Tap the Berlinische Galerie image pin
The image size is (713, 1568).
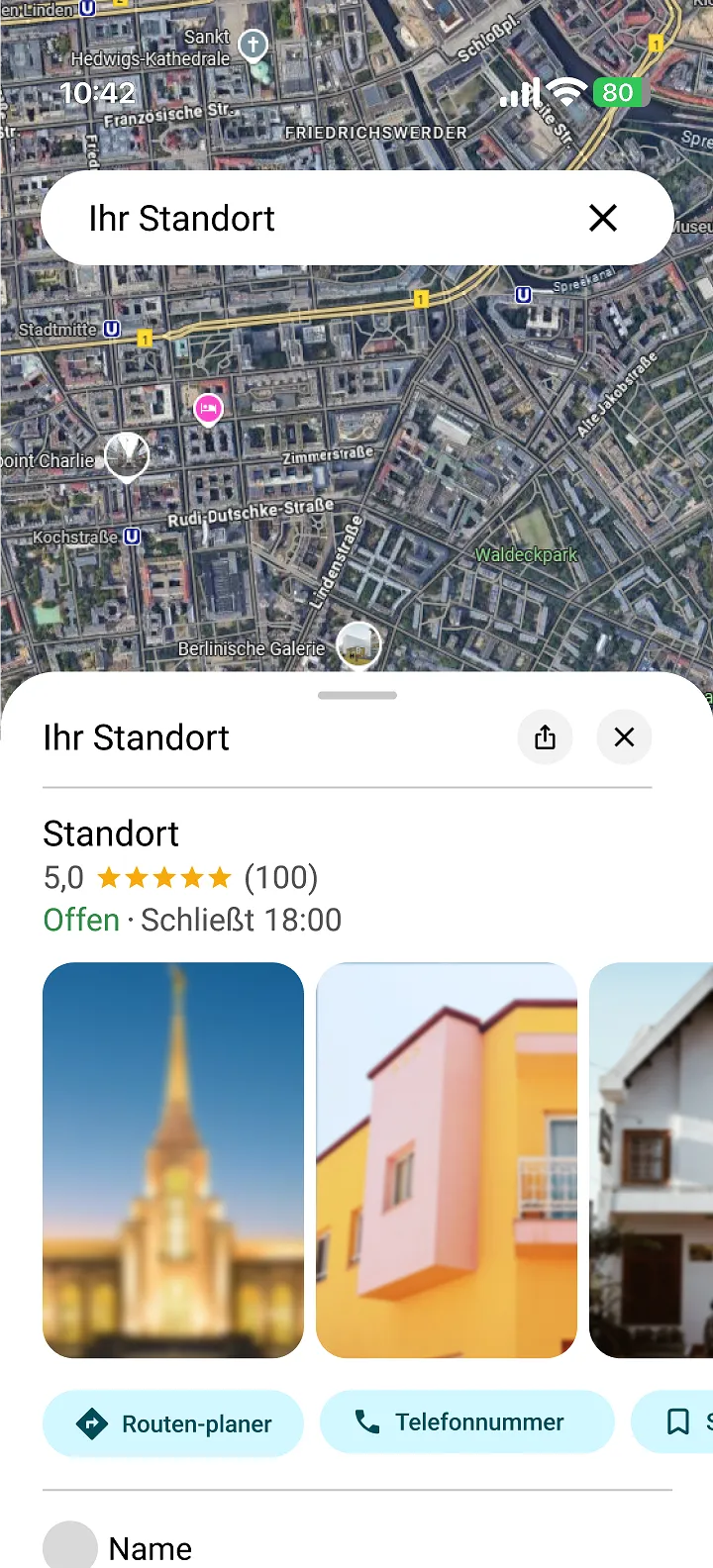point(358,643)
